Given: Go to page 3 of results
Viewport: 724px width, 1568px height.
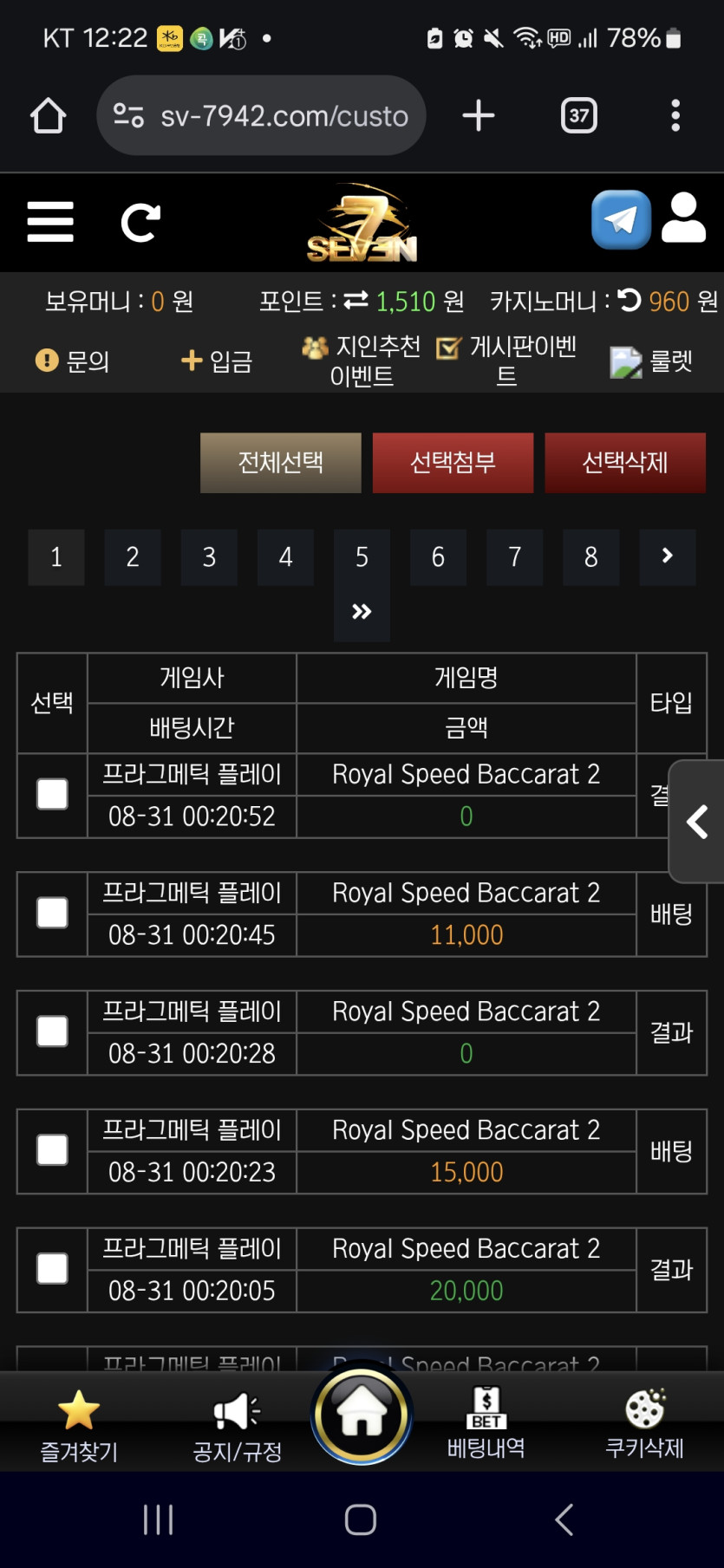Looking at the screenshot, I should [x=209, y=557].
